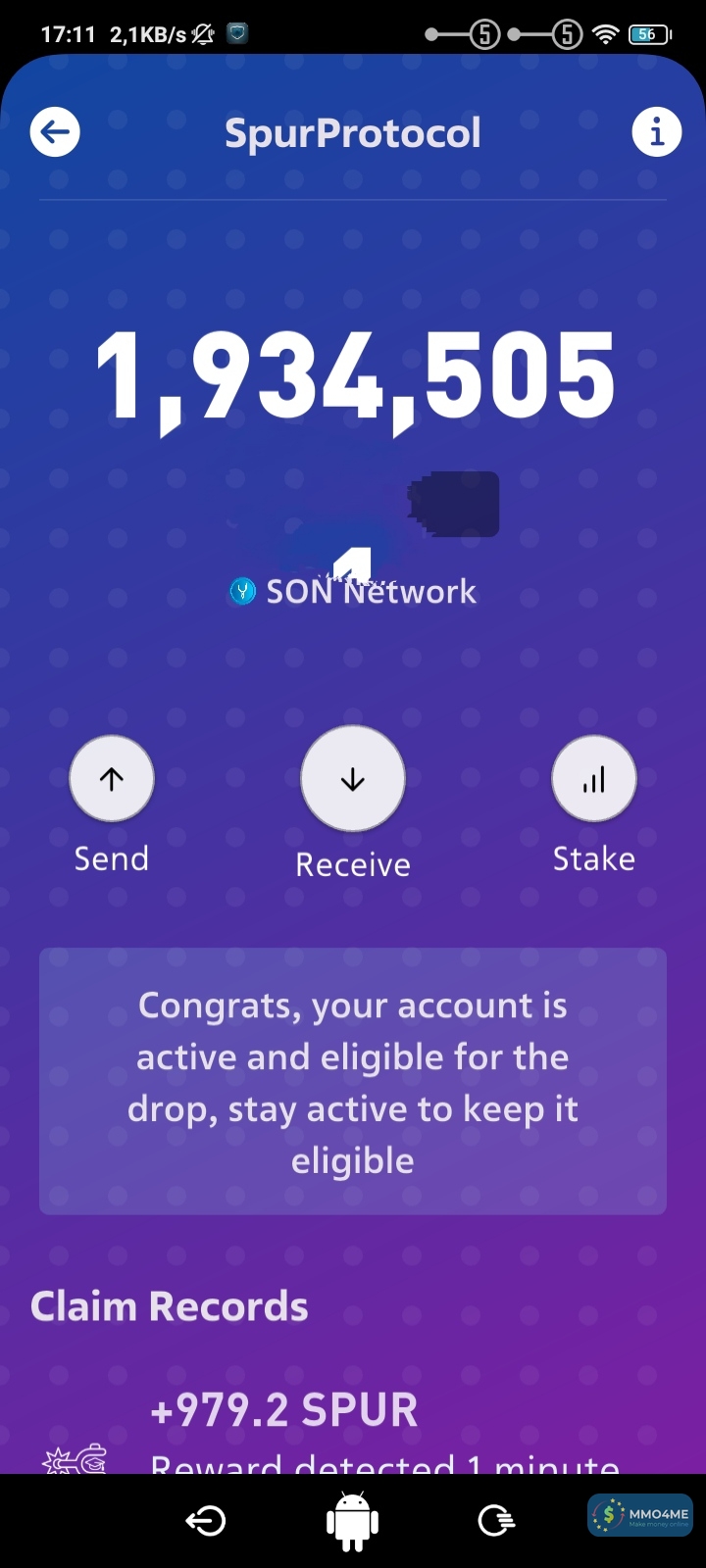
Task: Go back using the top-left arrow
Action: click(55, 132)
